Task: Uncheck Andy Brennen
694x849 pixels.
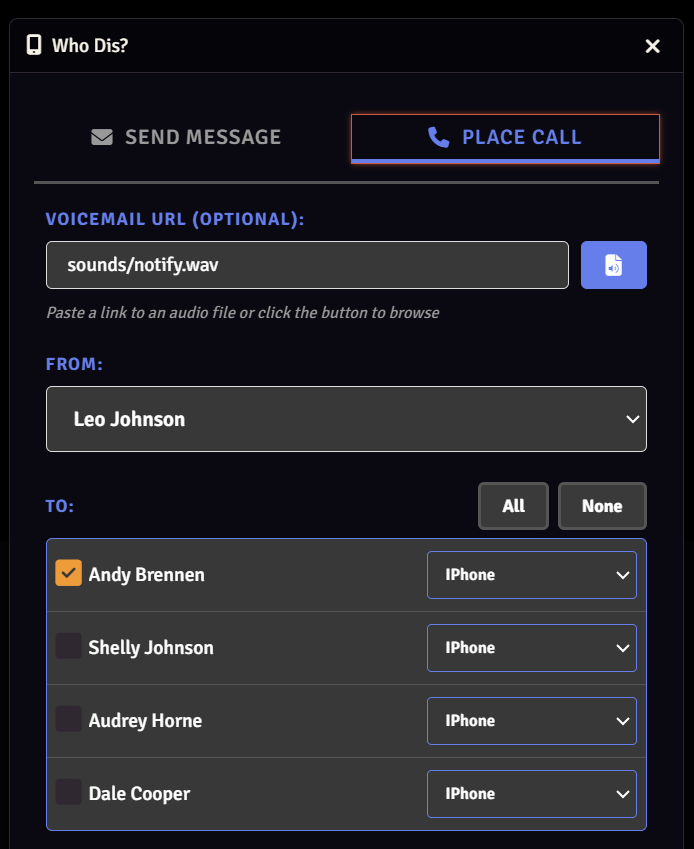Action: pyautogui.click(x=68, y=574)
